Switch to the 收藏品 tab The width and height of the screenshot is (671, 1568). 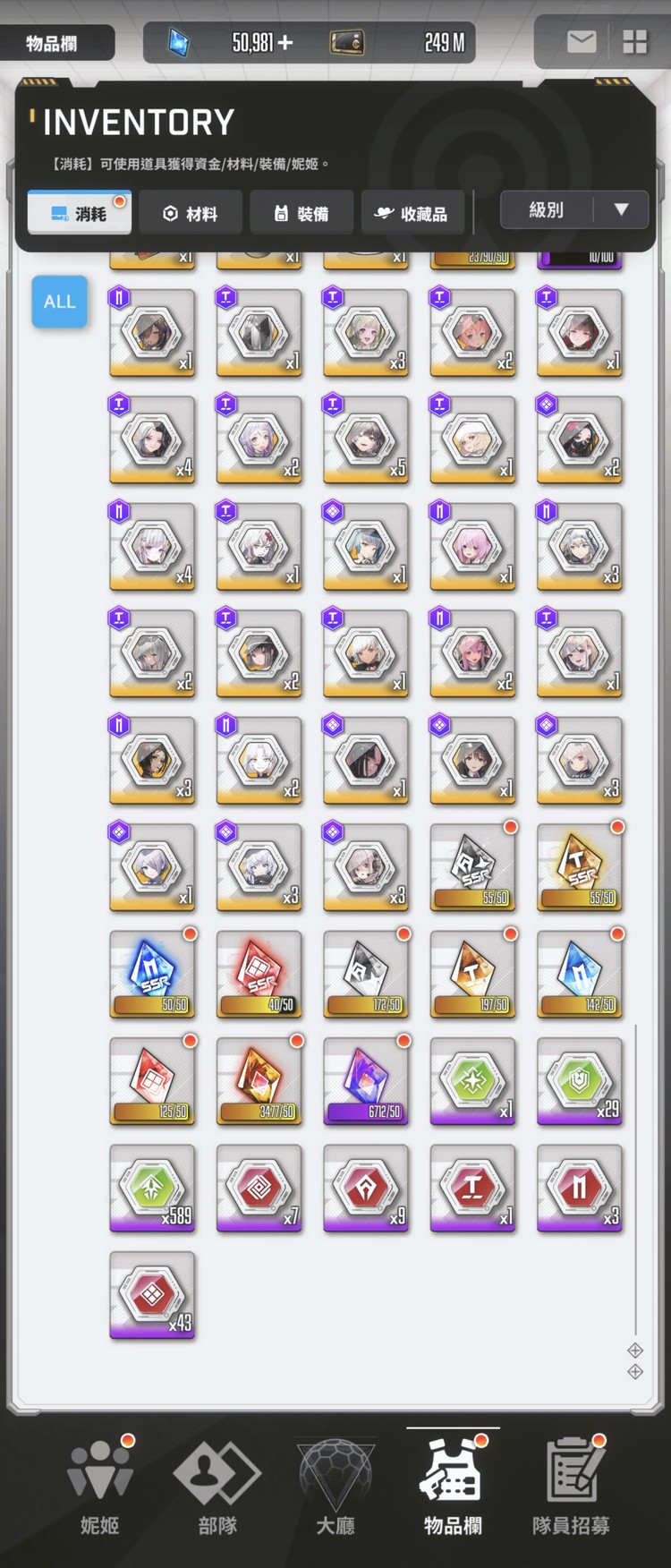point(412,214)
